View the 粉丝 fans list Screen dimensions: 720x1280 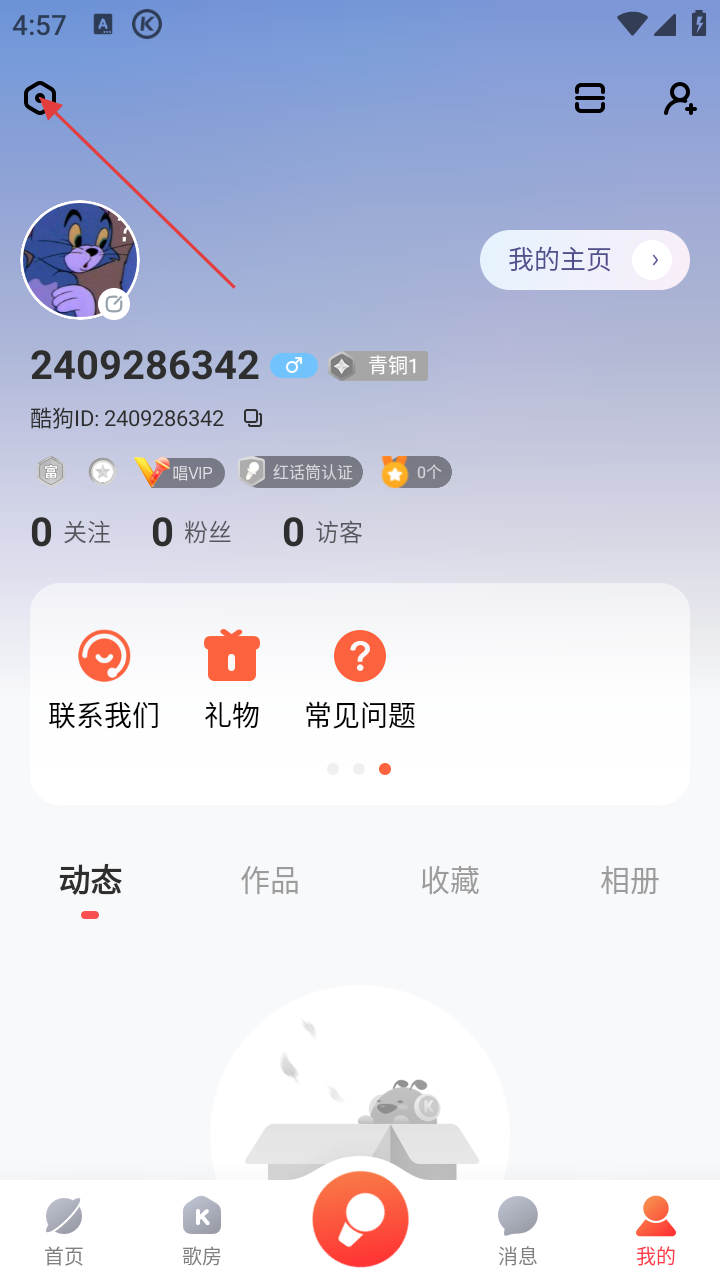pyautogui.click(x=191, y=532)
